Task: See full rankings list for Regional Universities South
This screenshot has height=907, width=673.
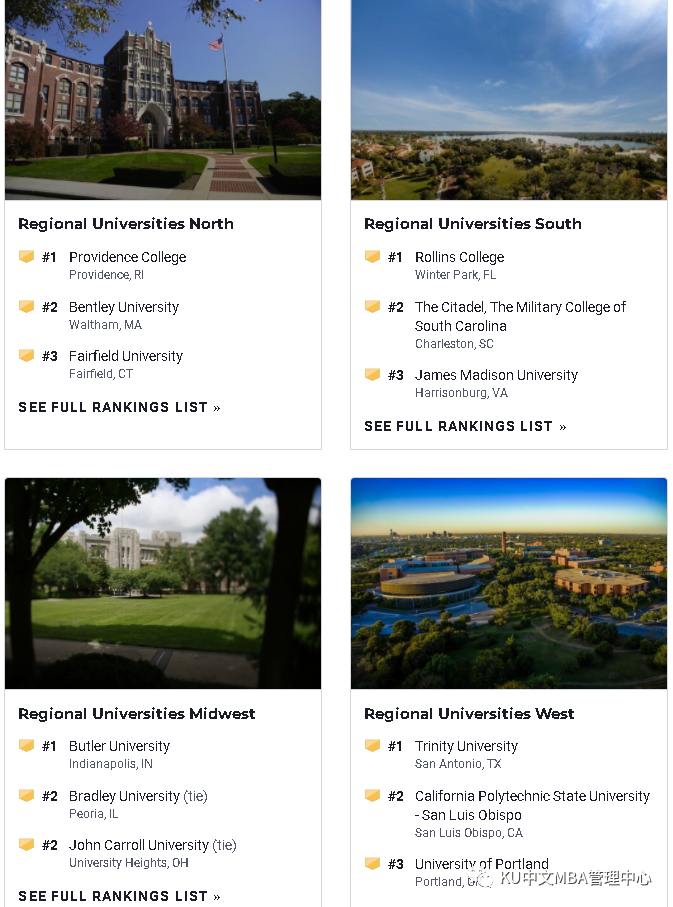Action: [465, 426]
